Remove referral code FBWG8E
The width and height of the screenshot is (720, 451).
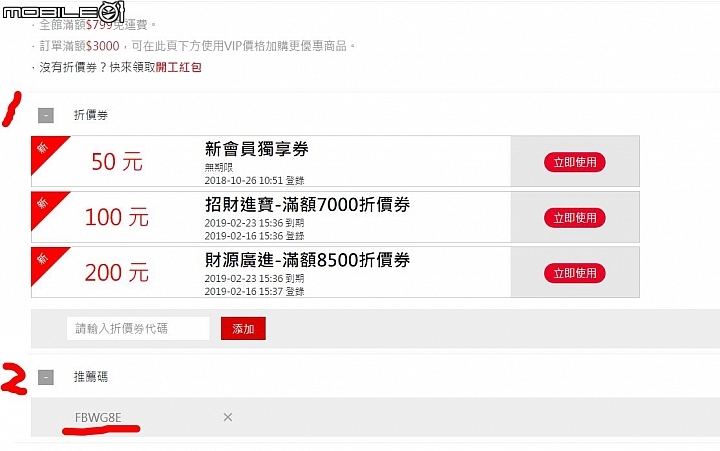[228, 417]
